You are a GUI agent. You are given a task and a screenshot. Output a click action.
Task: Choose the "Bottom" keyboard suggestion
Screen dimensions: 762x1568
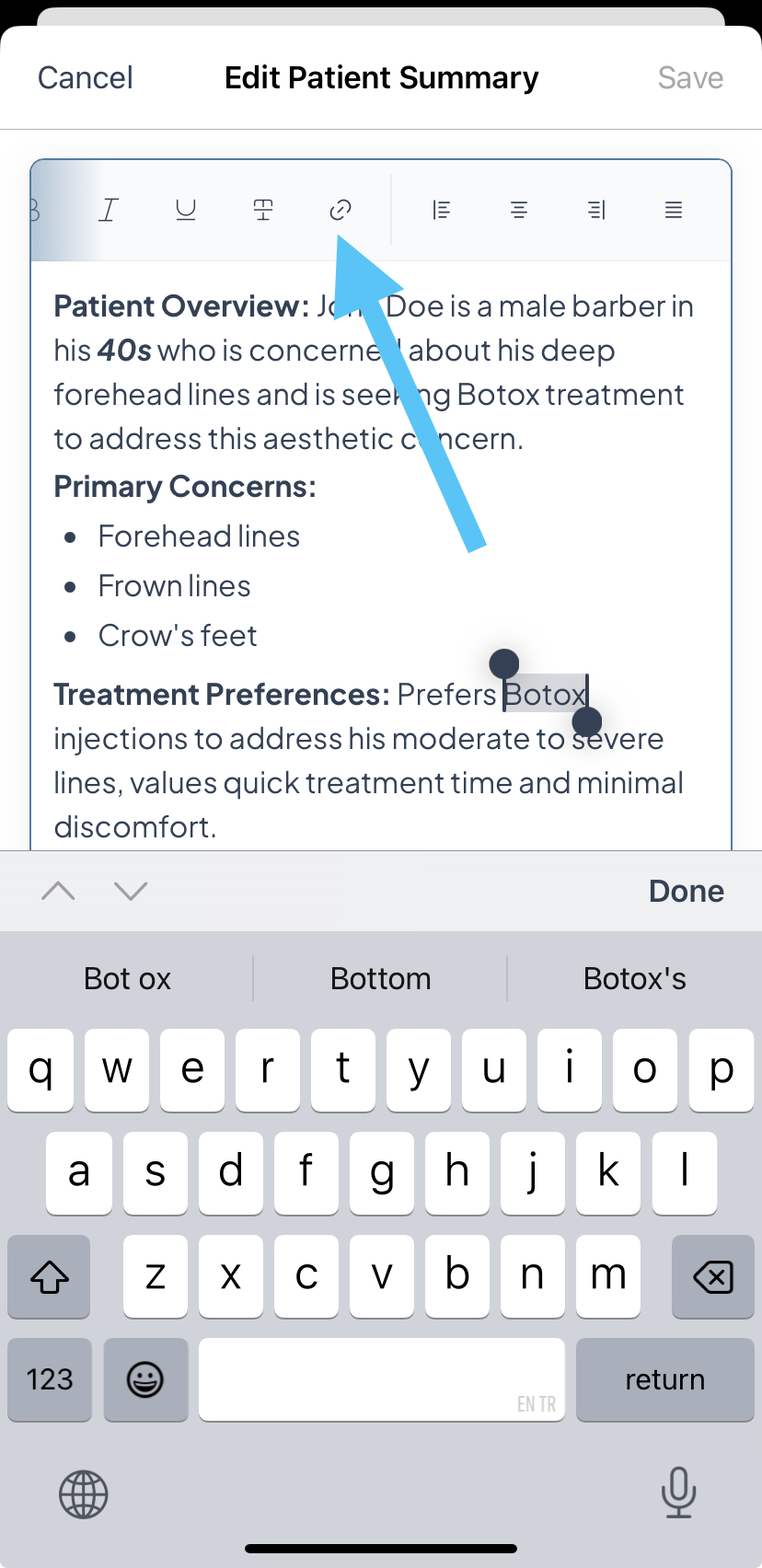click(x=380, y=978)
